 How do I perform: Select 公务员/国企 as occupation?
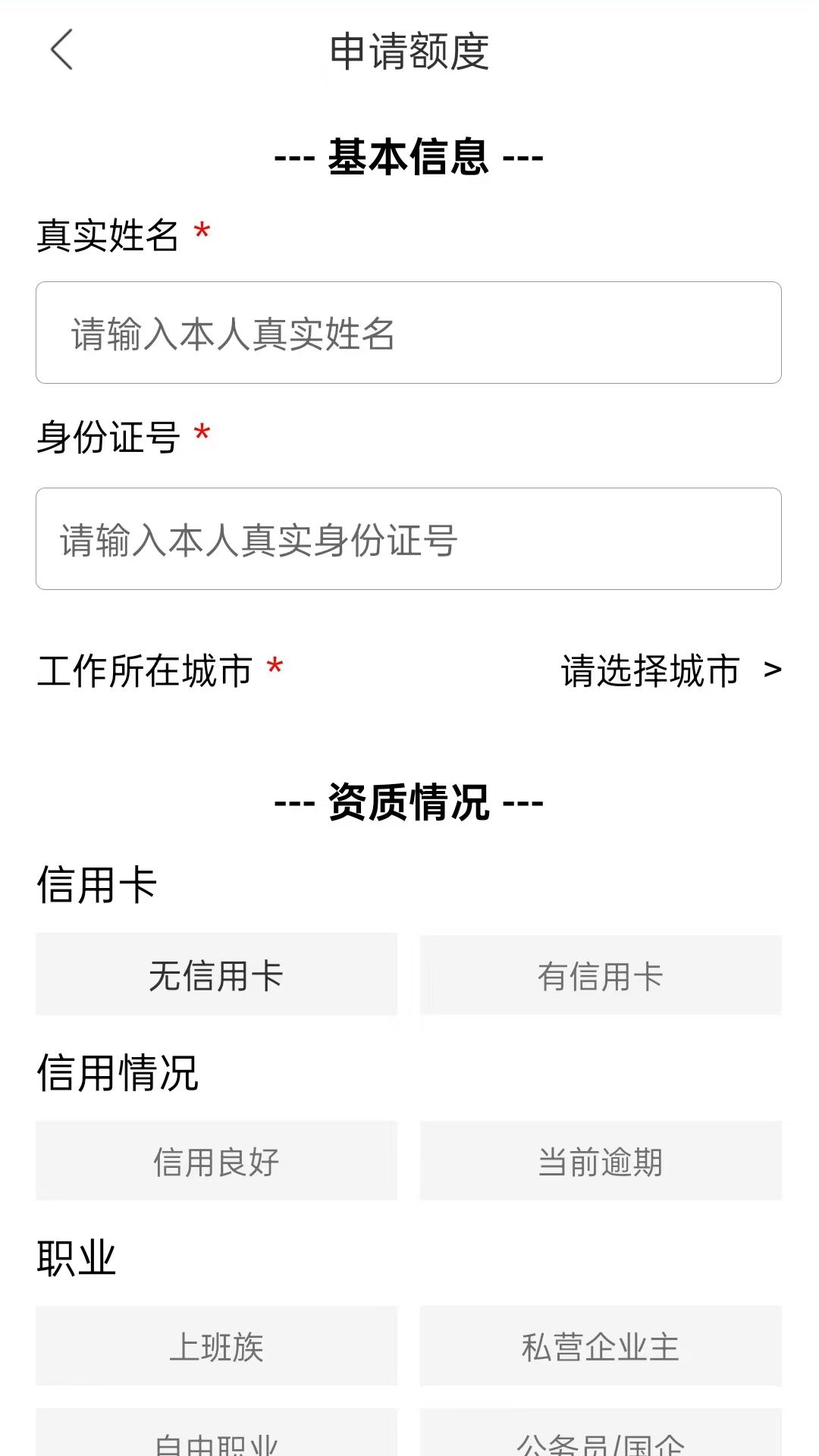[603, 1441]
